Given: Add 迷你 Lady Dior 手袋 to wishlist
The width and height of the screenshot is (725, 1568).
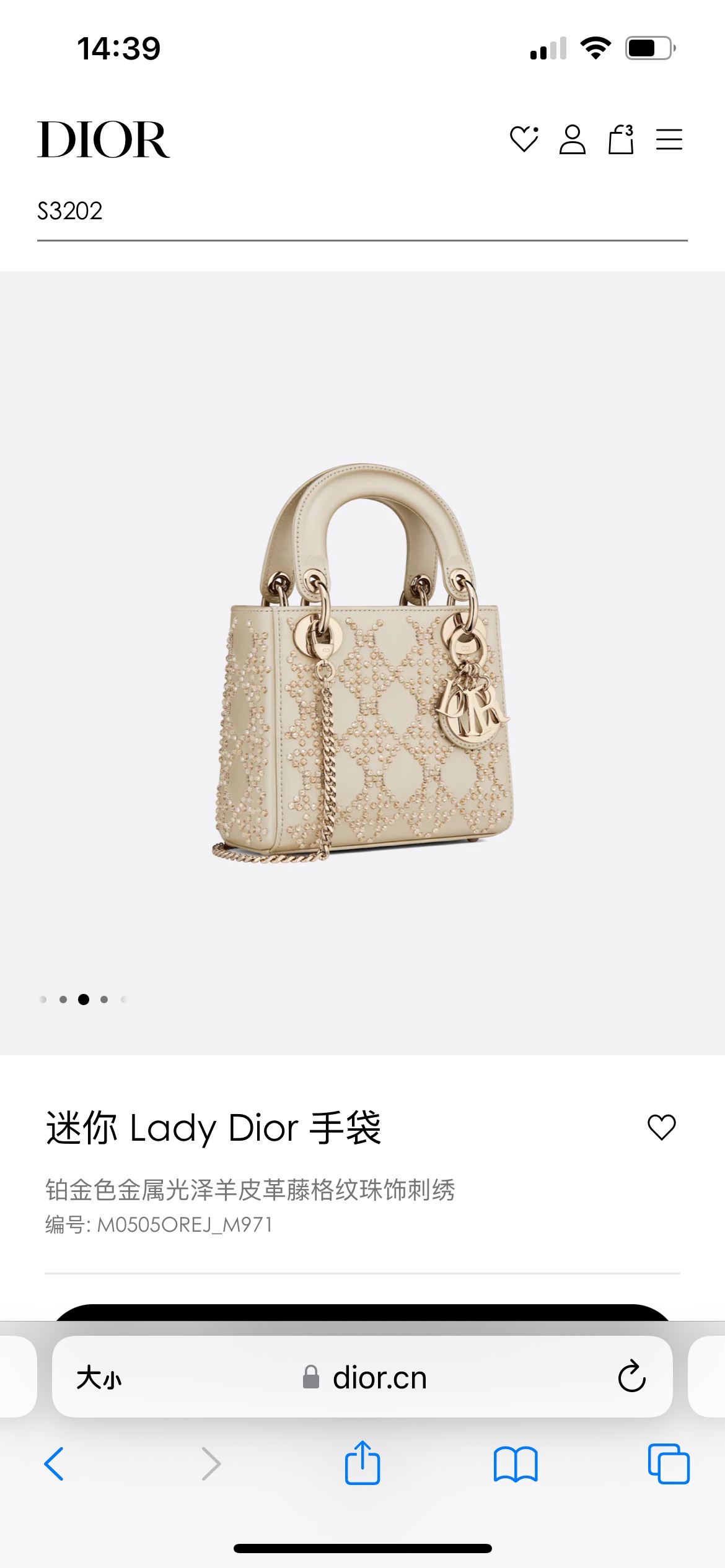Looking at the screenshot, I should pyautogui.click(x=661, y=1127).
